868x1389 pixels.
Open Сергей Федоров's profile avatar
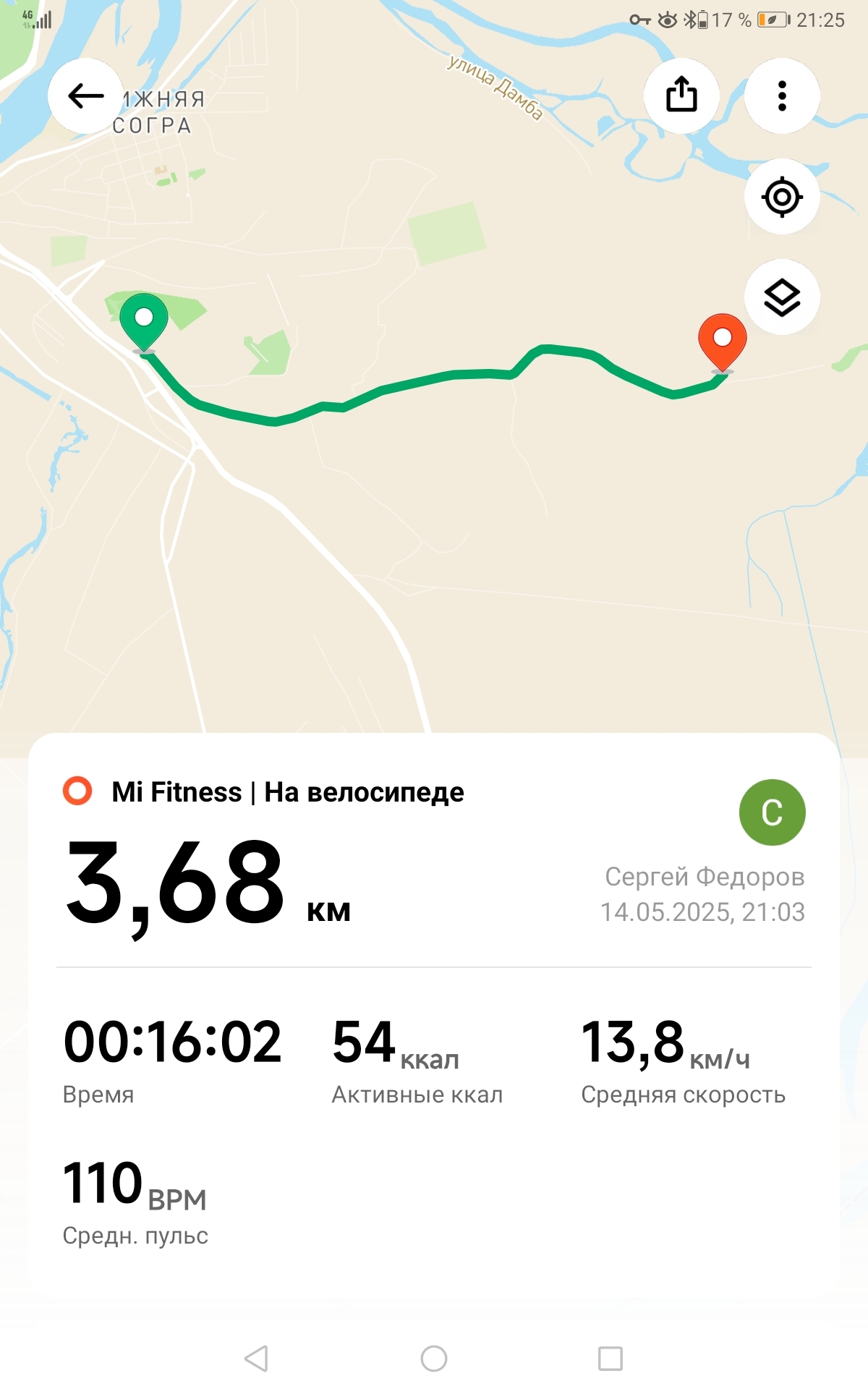tap(773, 812)
